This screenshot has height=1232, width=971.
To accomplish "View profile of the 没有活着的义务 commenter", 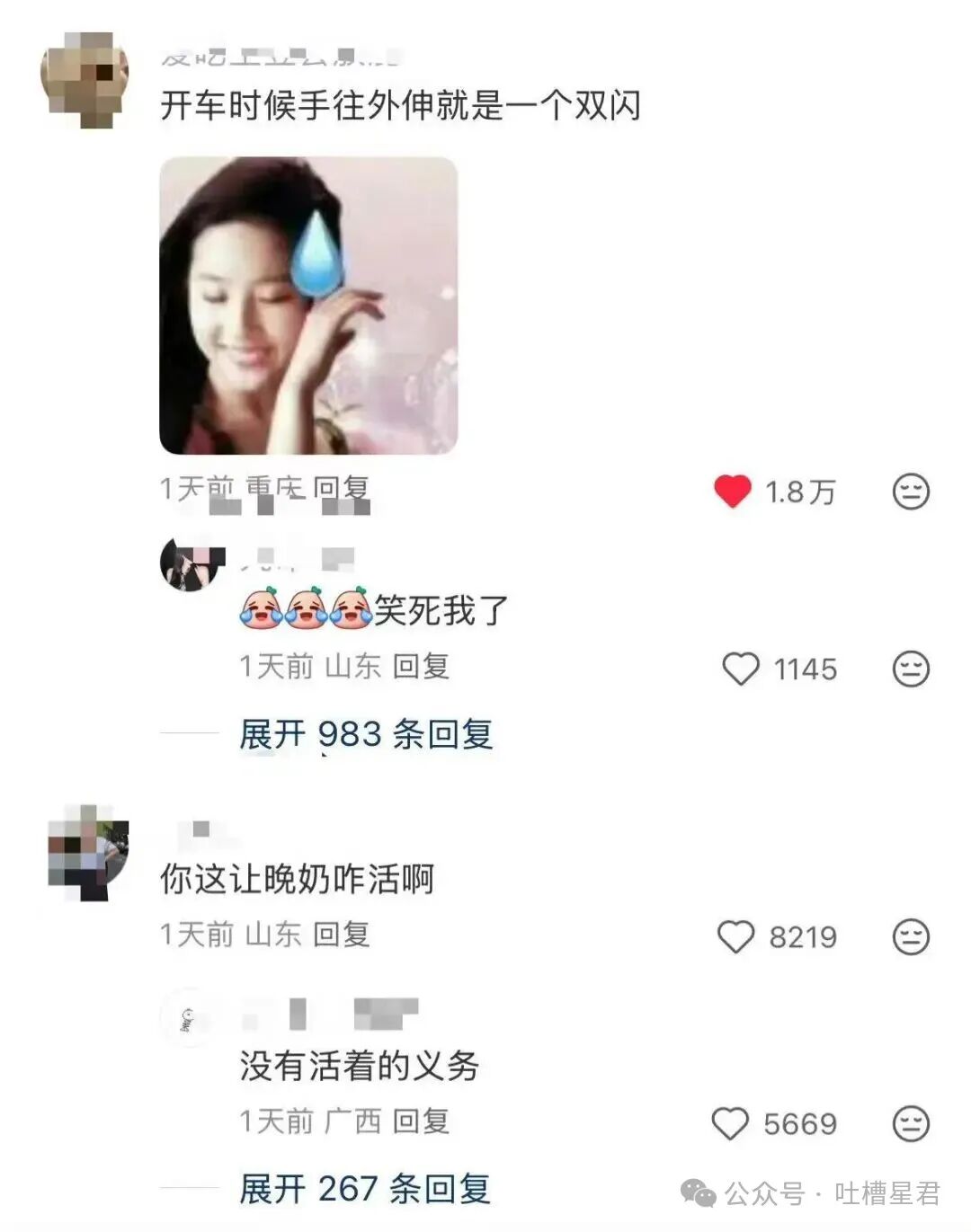I will 187,1018.
